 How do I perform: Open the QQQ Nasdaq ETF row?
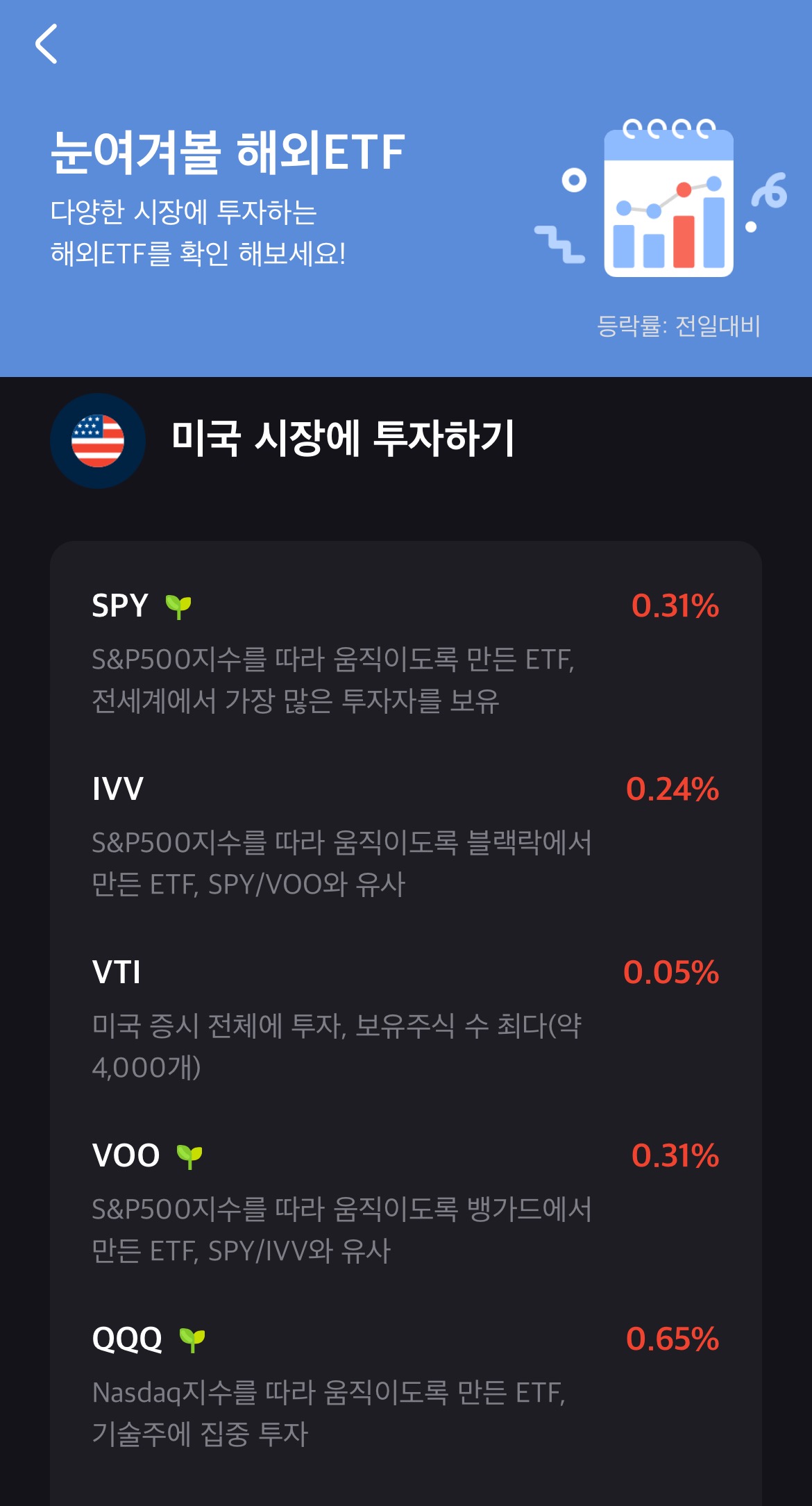[406, 1385]
